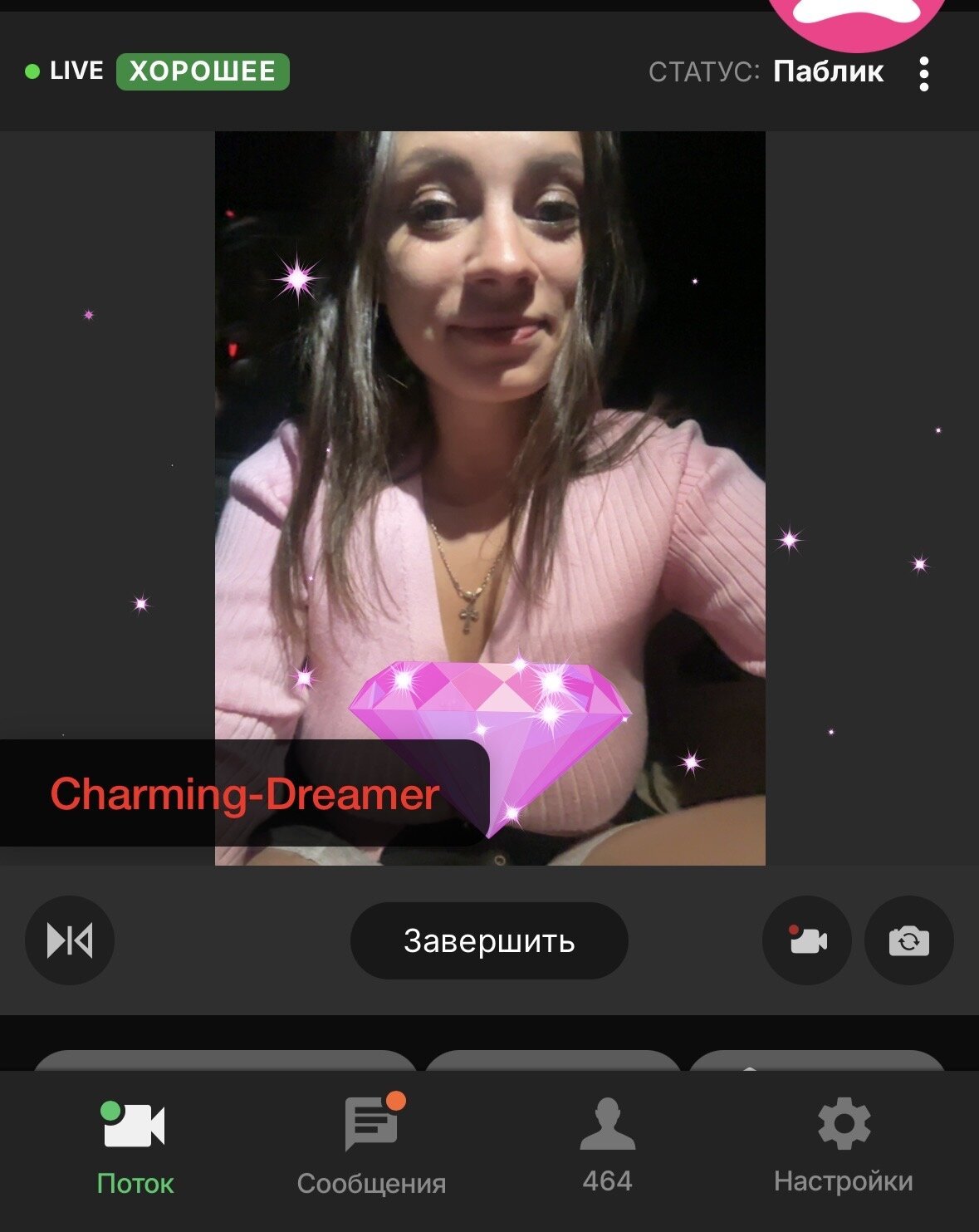View the 464 viewers tab
The height and width of the screenshot is (1232, 979).
(x=607, y=1148)
